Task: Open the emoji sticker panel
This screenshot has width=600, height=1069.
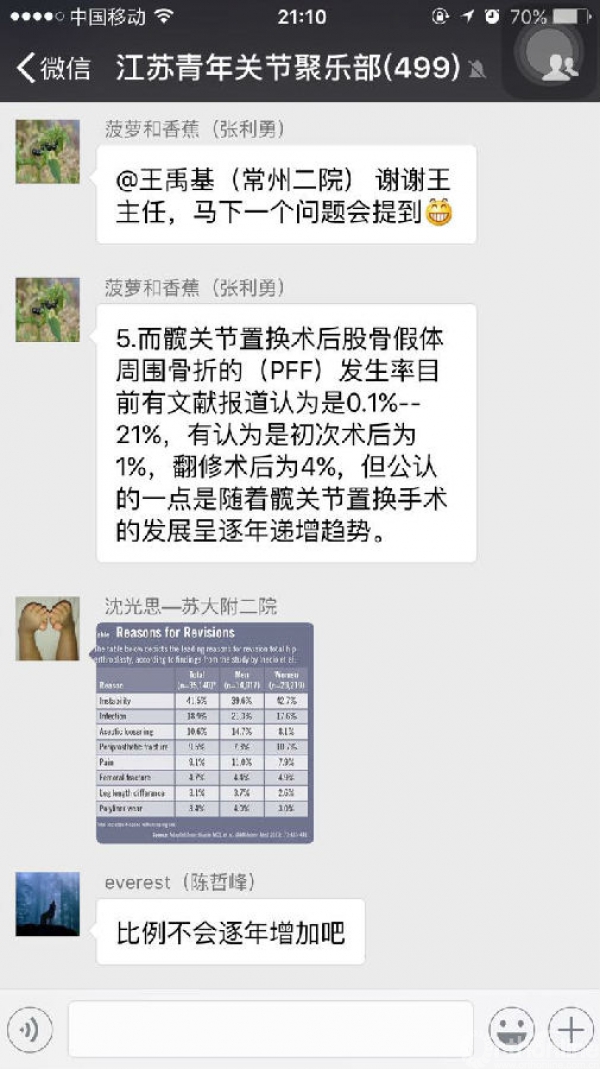Action: (x=511, y=1030)
